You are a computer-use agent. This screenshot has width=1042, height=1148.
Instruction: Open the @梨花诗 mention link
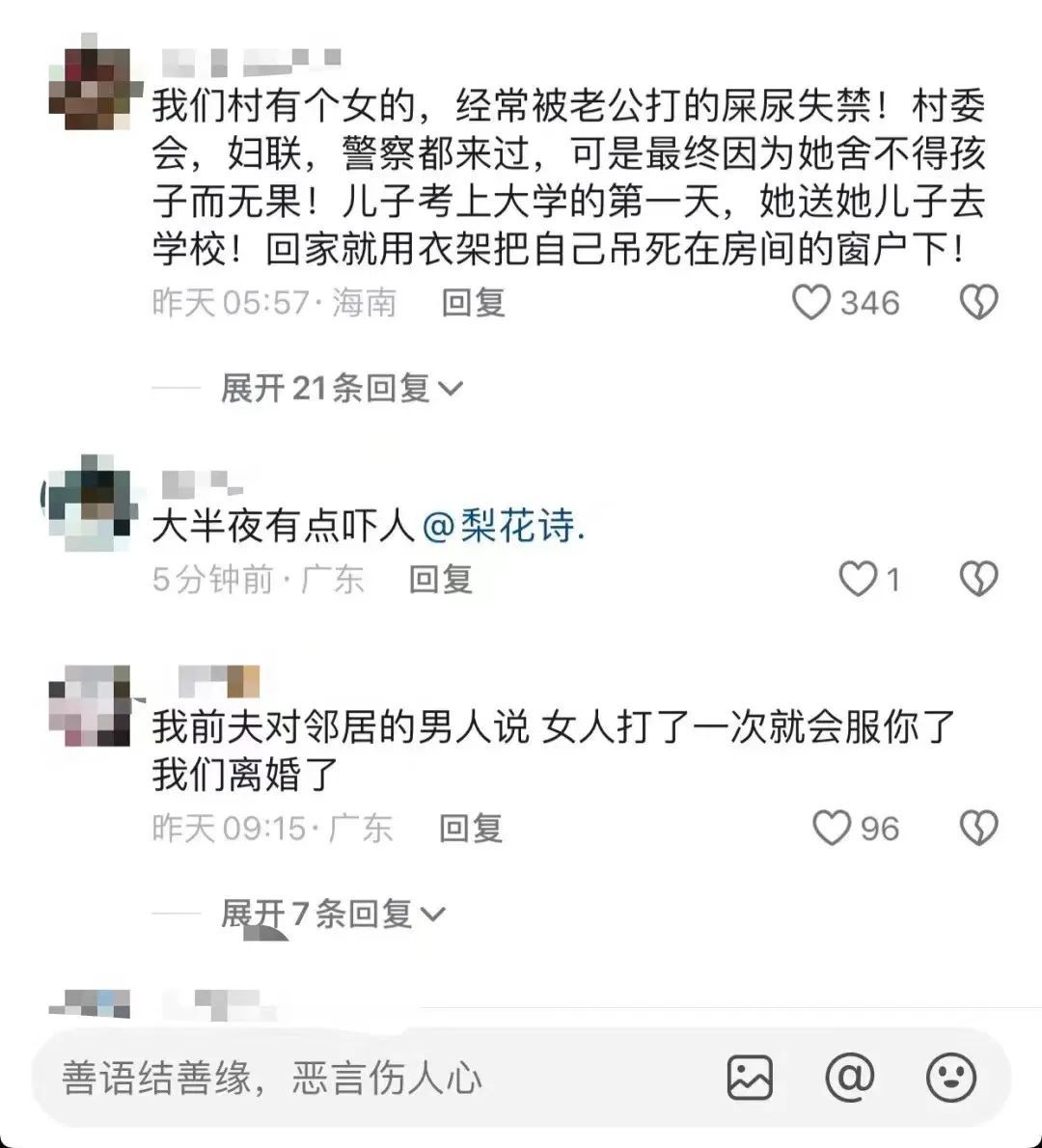click(x=505, y=527)
